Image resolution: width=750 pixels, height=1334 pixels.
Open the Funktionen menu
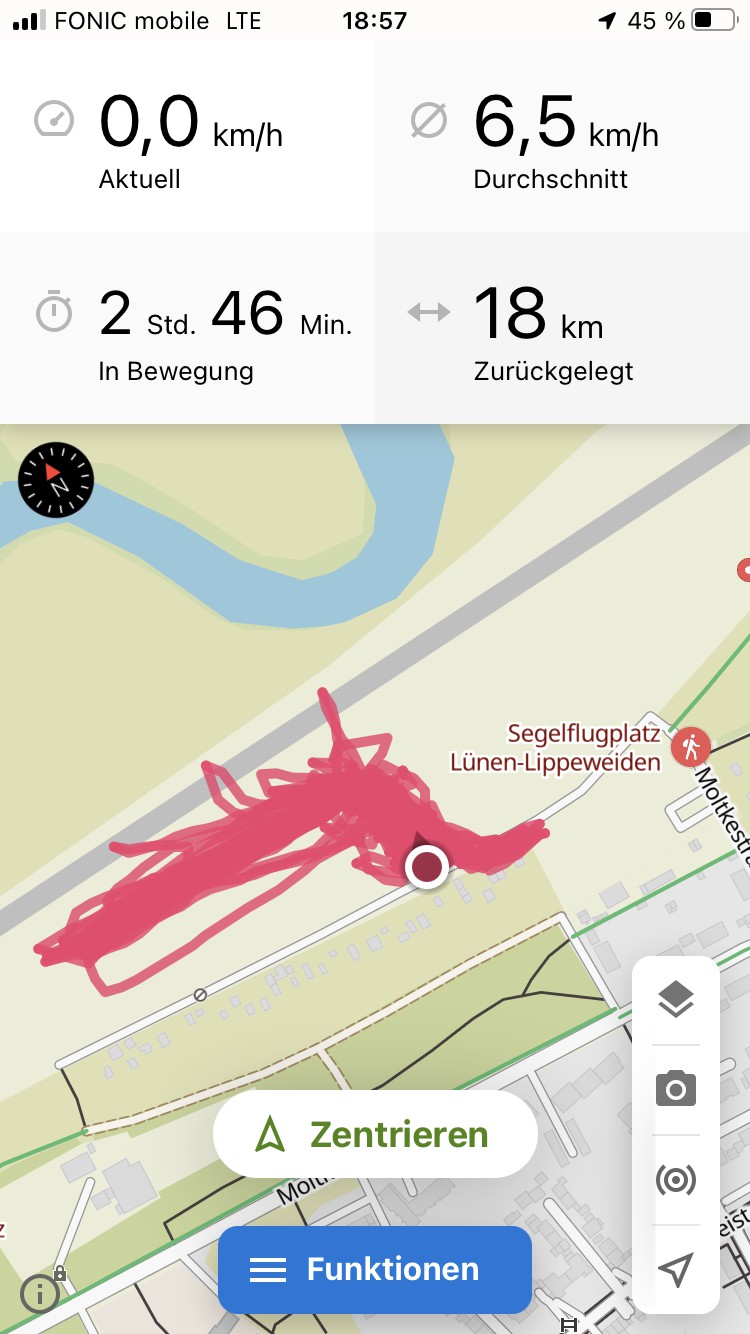[x=375, y=1270]
